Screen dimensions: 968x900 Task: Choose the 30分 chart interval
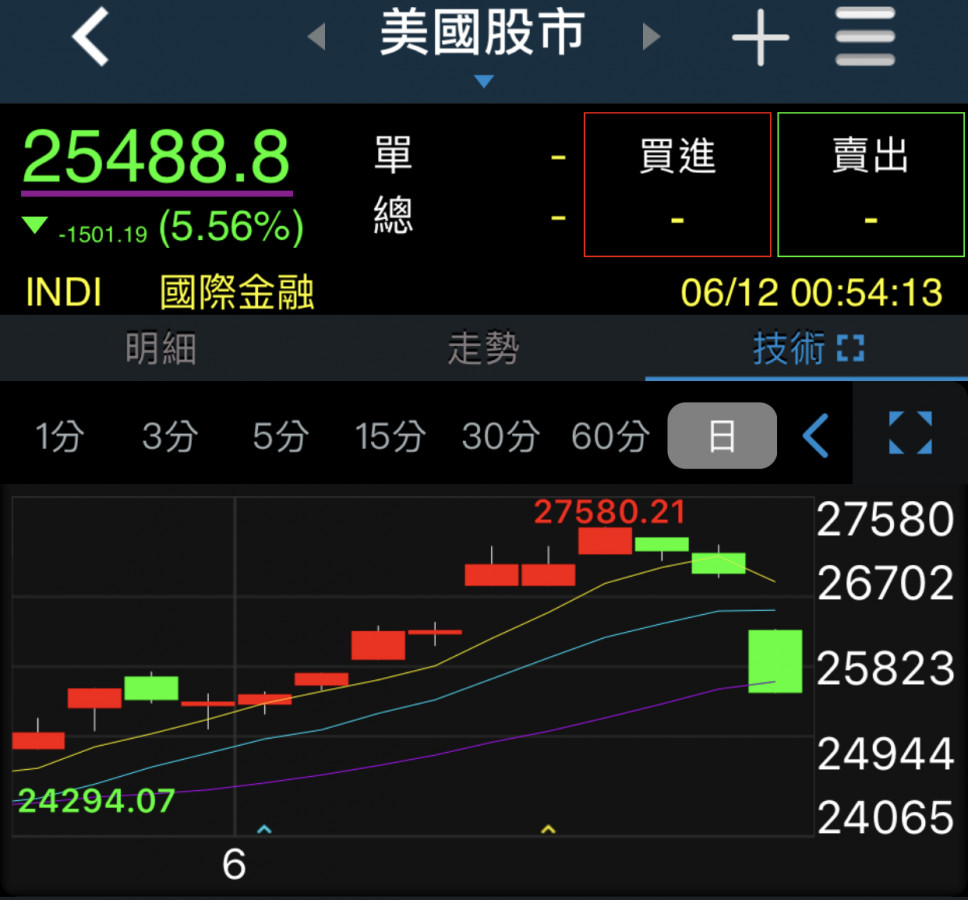[500, 437]
